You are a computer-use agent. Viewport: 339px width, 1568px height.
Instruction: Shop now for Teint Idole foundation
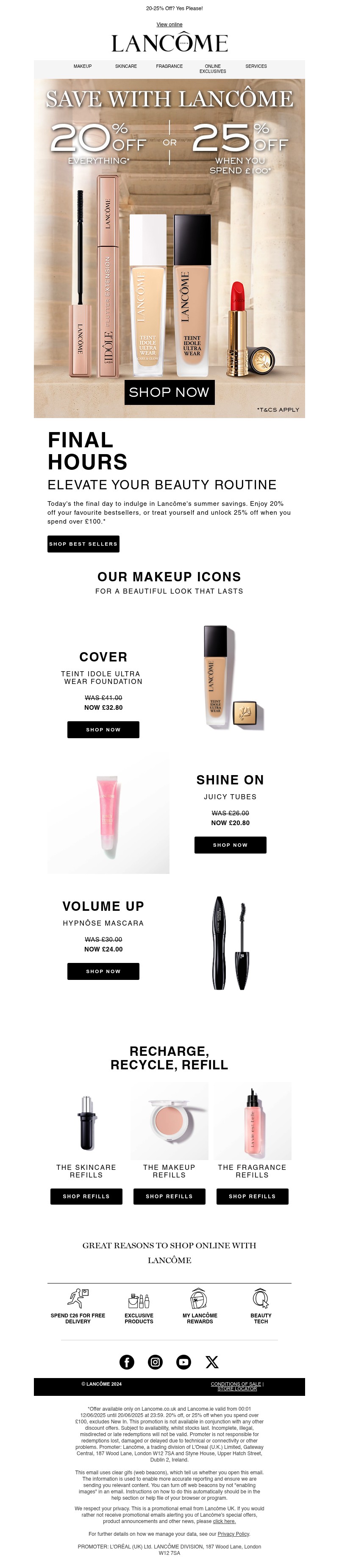point(103,729)
